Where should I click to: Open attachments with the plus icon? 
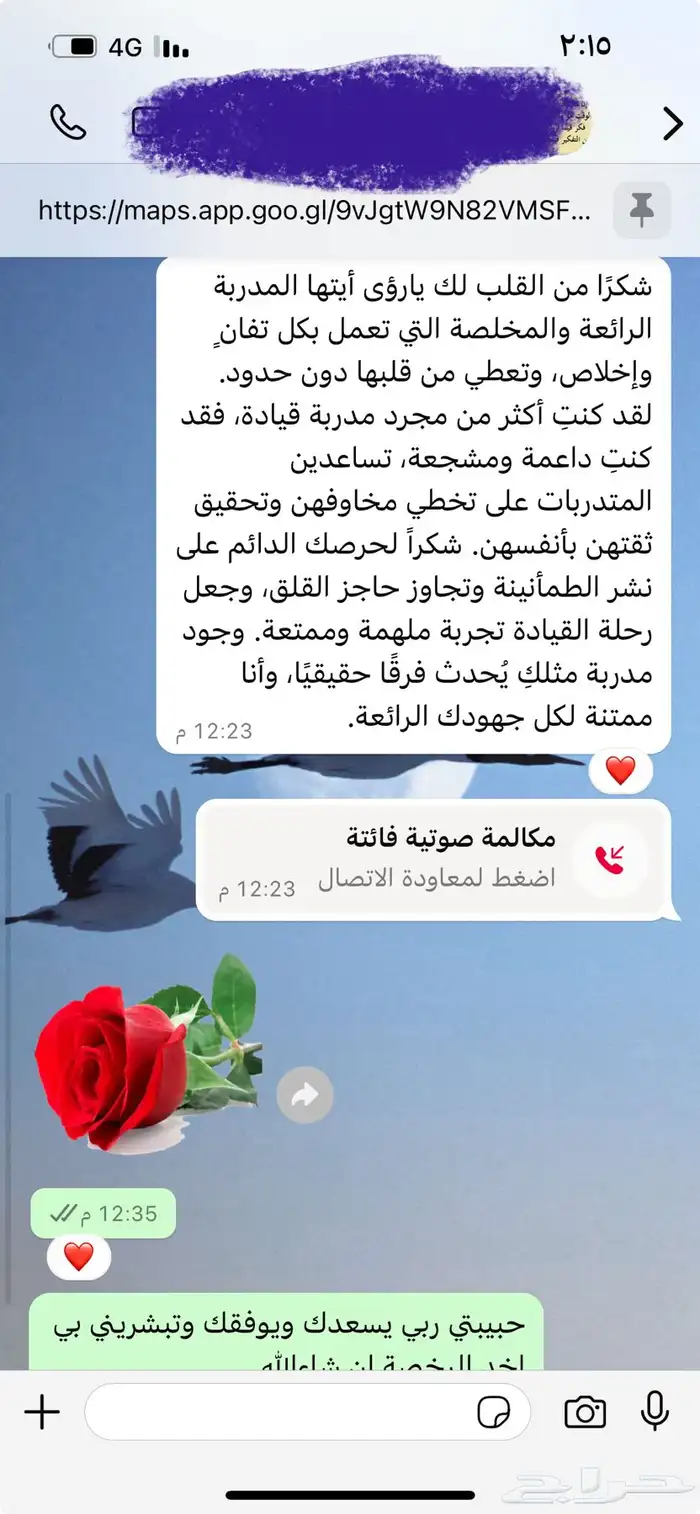pyautogui.click(x=42, y=1412)
